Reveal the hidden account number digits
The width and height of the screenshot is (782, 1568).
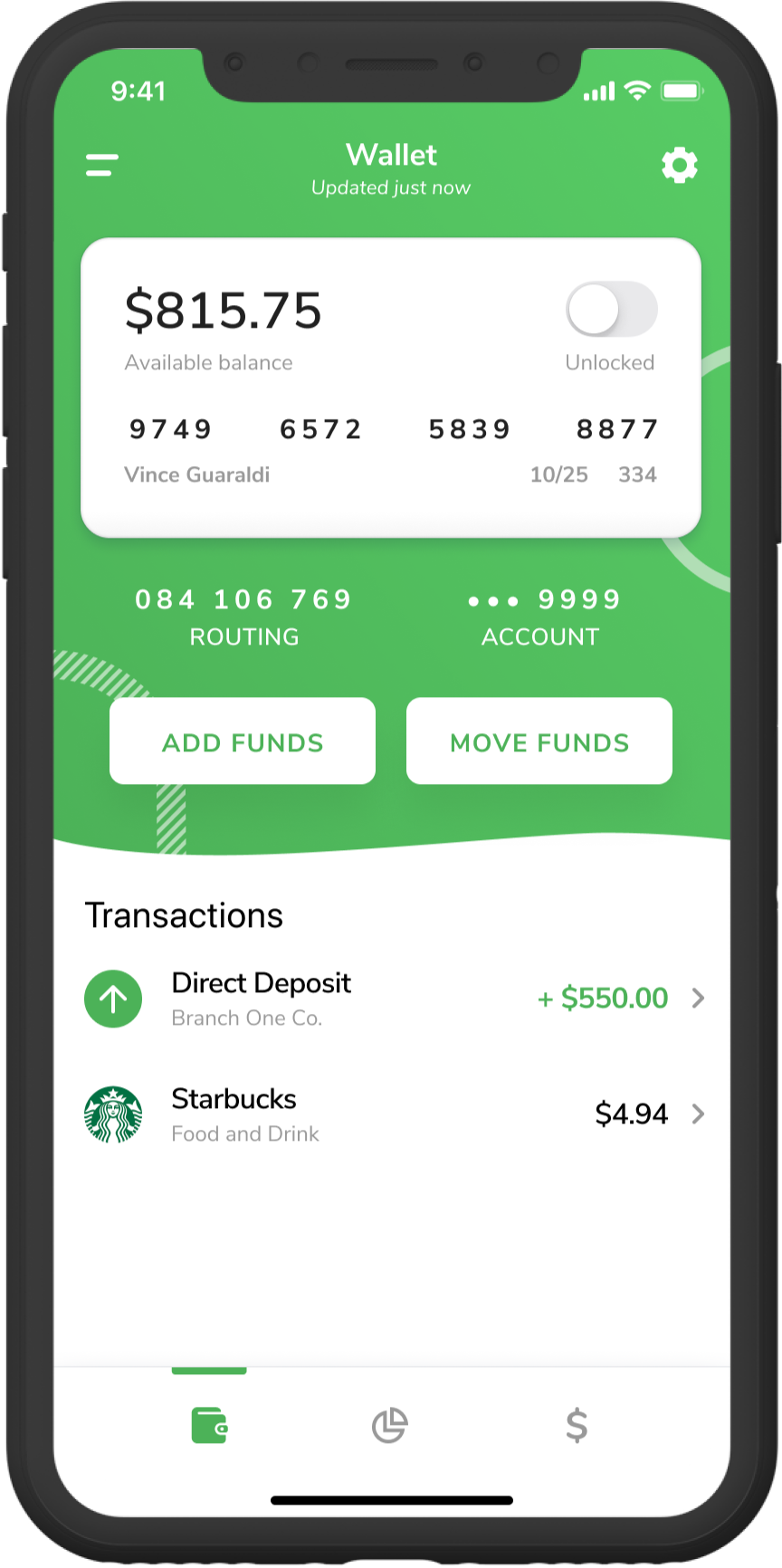point(491,600)
